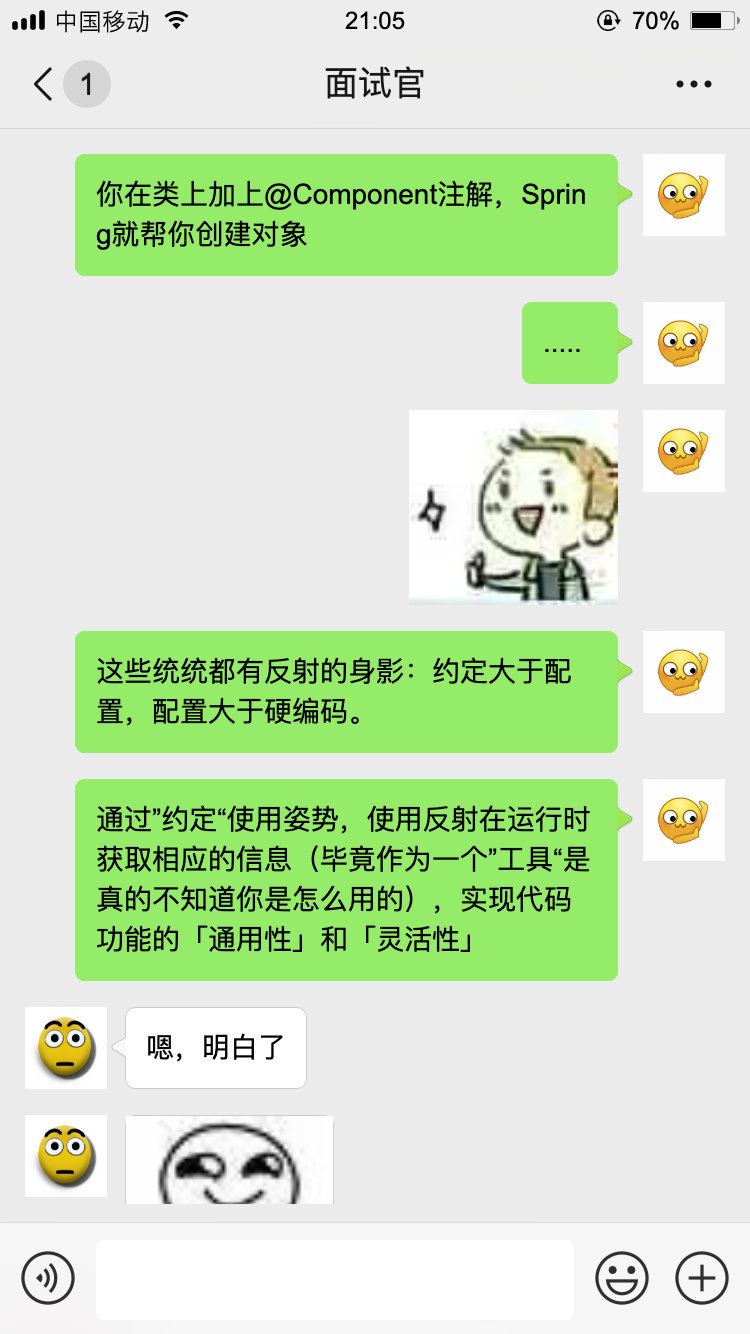Image resolution: width=750 pixels, height=1334 pixels.
Task: View the thumbs-up cartoon sticker sent
Action: point(513,508)
